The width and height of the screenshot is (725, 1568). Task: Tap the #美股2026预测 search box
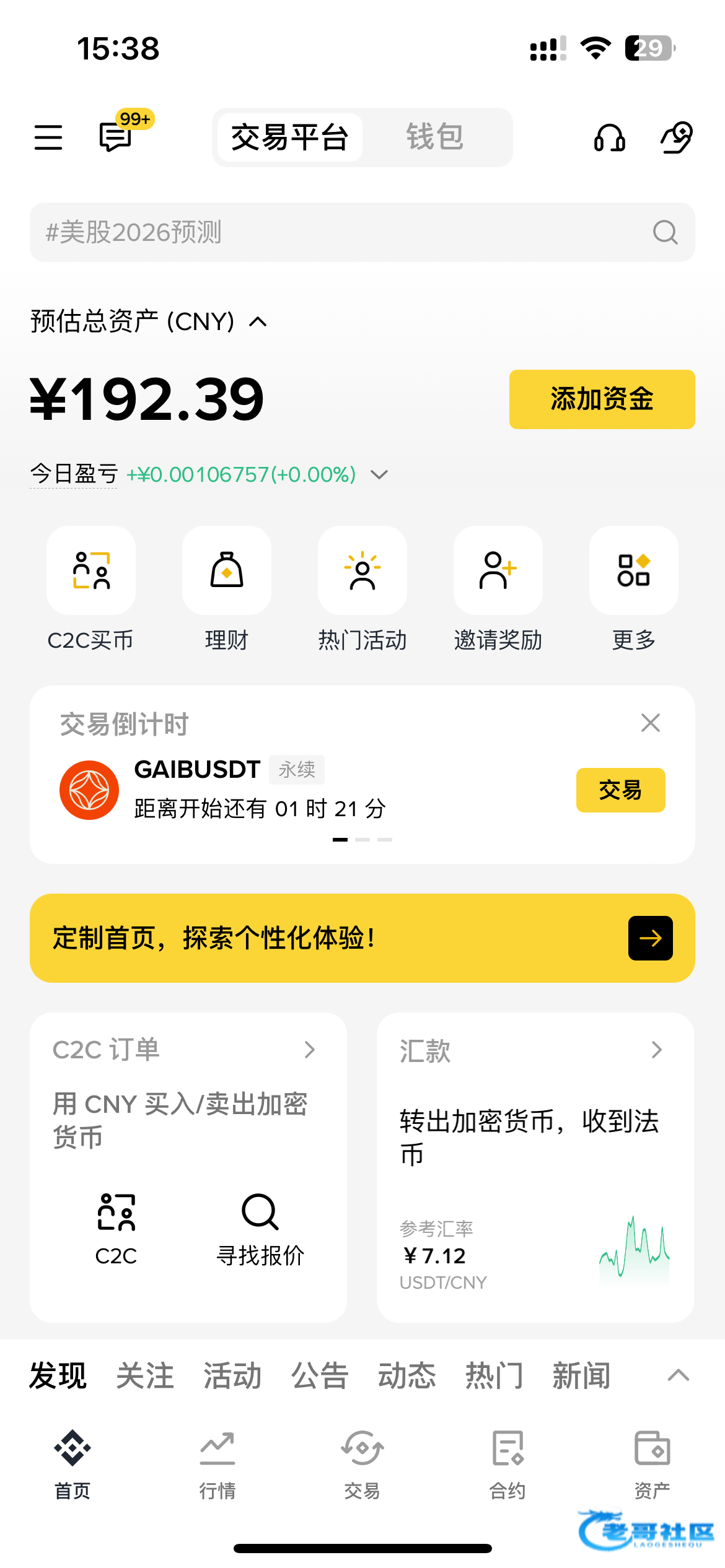pos(362,232)
